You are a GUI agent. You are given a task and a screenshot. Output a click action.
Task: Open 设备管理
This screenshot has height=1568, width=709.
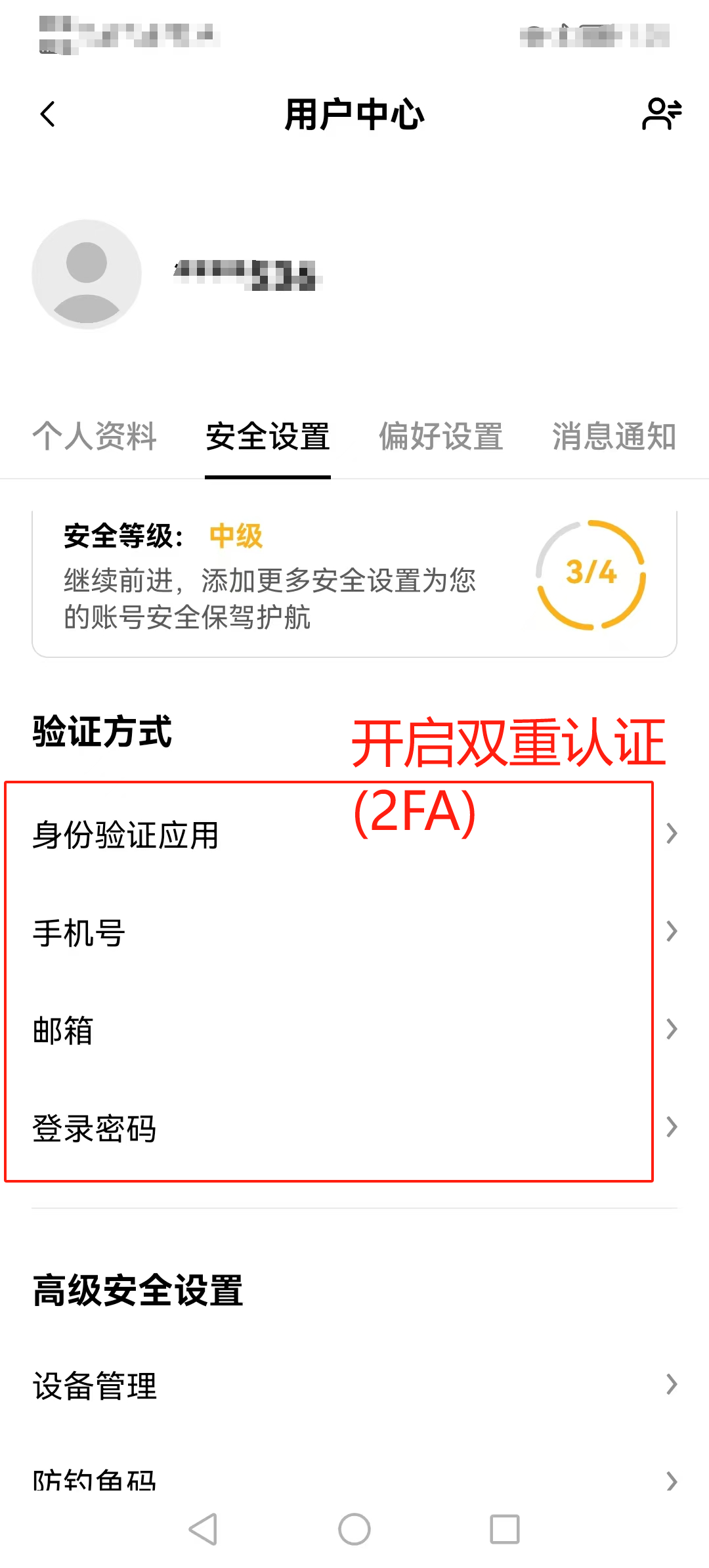[x=354, y=1385]
